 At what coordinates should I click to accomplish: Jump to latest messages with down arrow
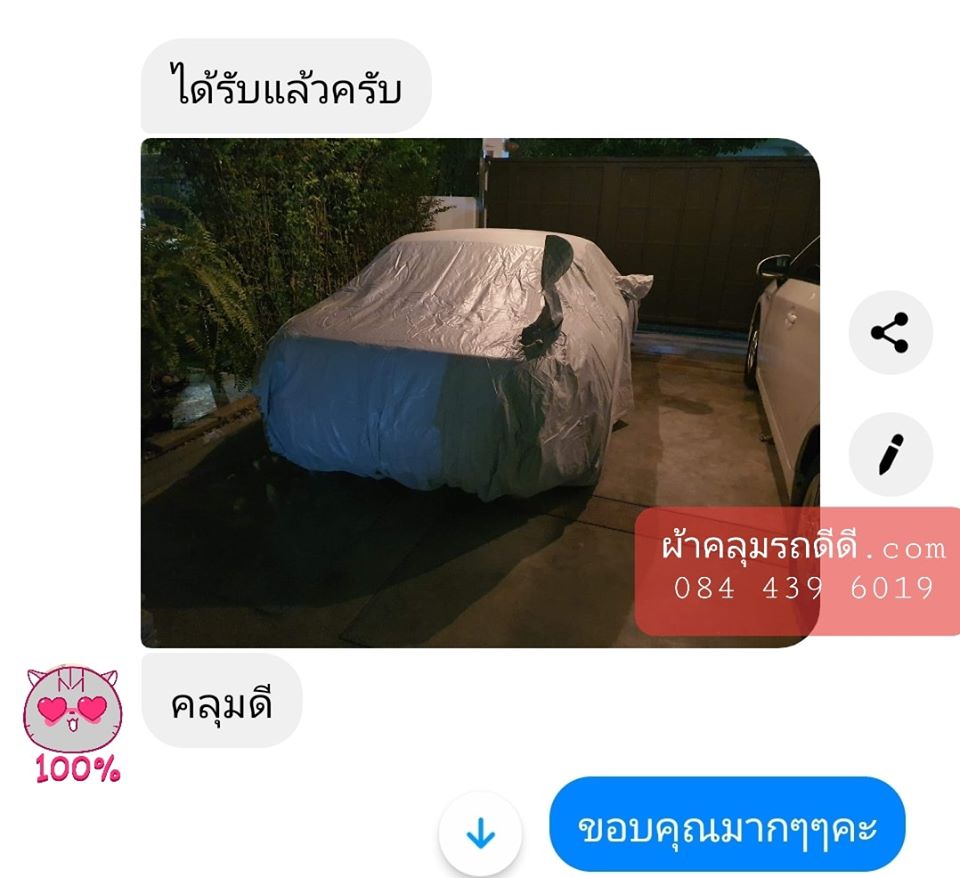pyautogui.click(x=481, y=832)
